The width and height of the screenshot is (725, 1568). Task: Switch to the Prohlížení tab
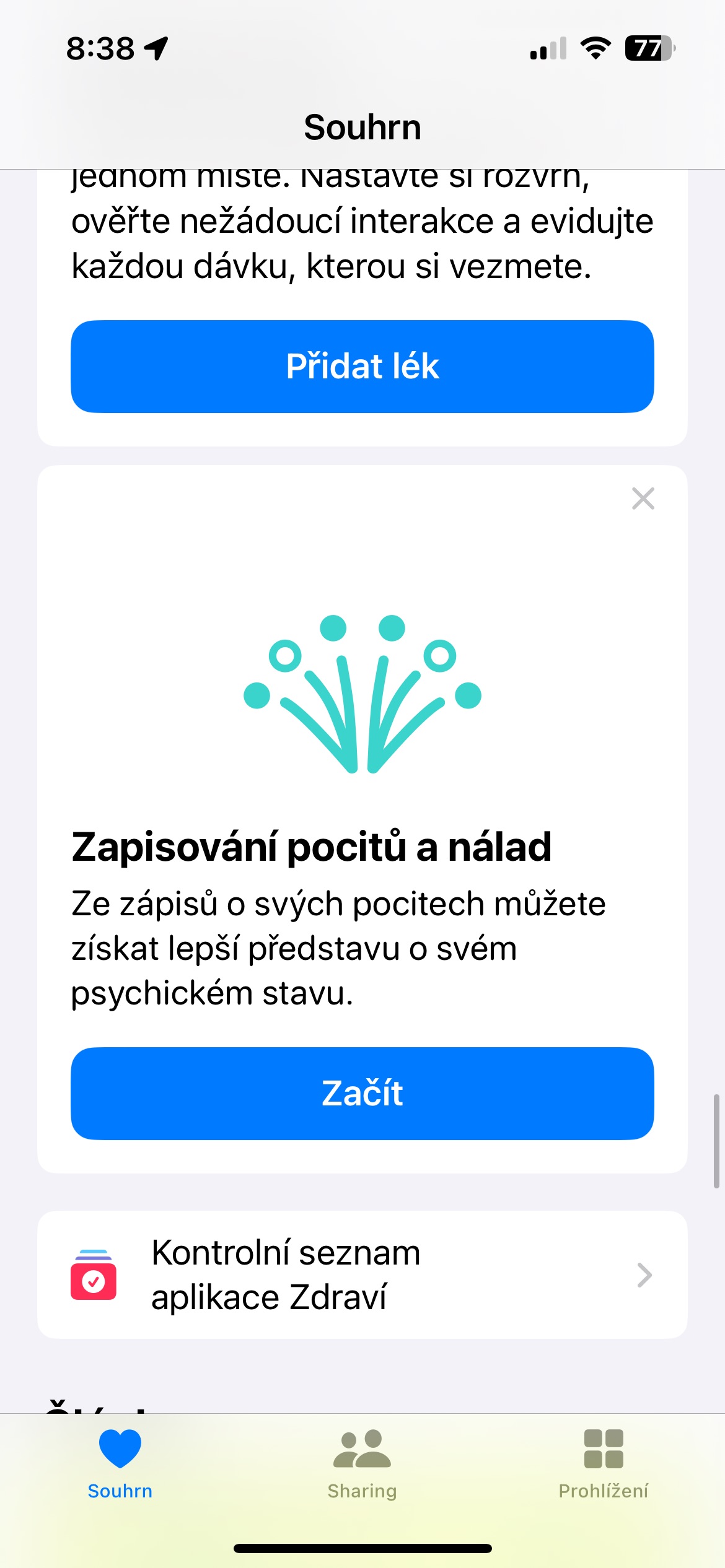(603, 1465)
